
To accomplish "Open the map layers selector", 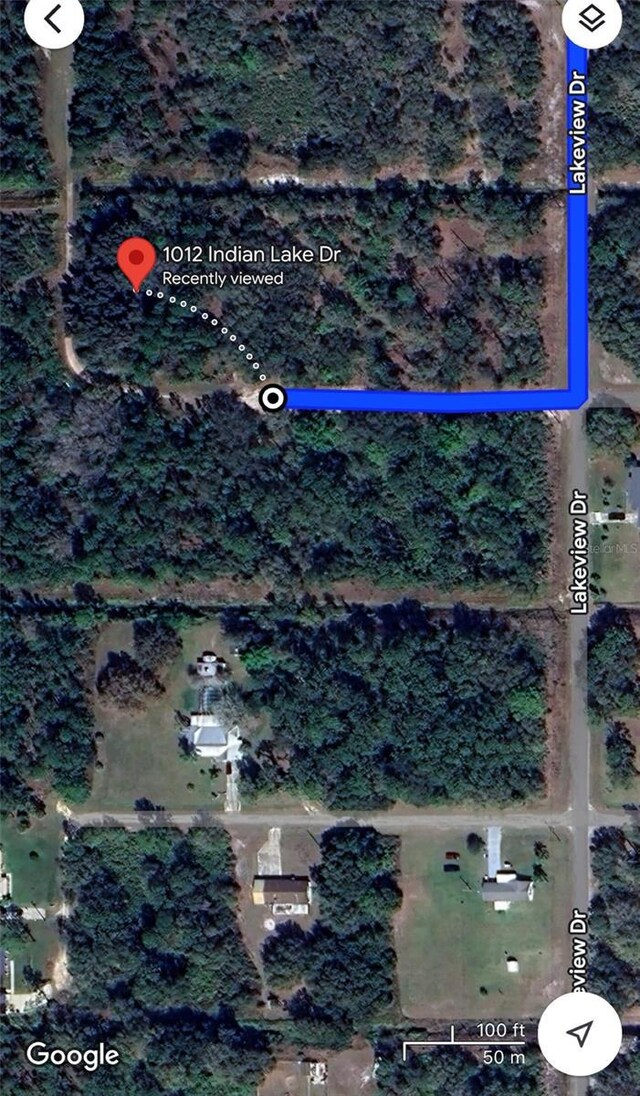I will coord(591,18).
